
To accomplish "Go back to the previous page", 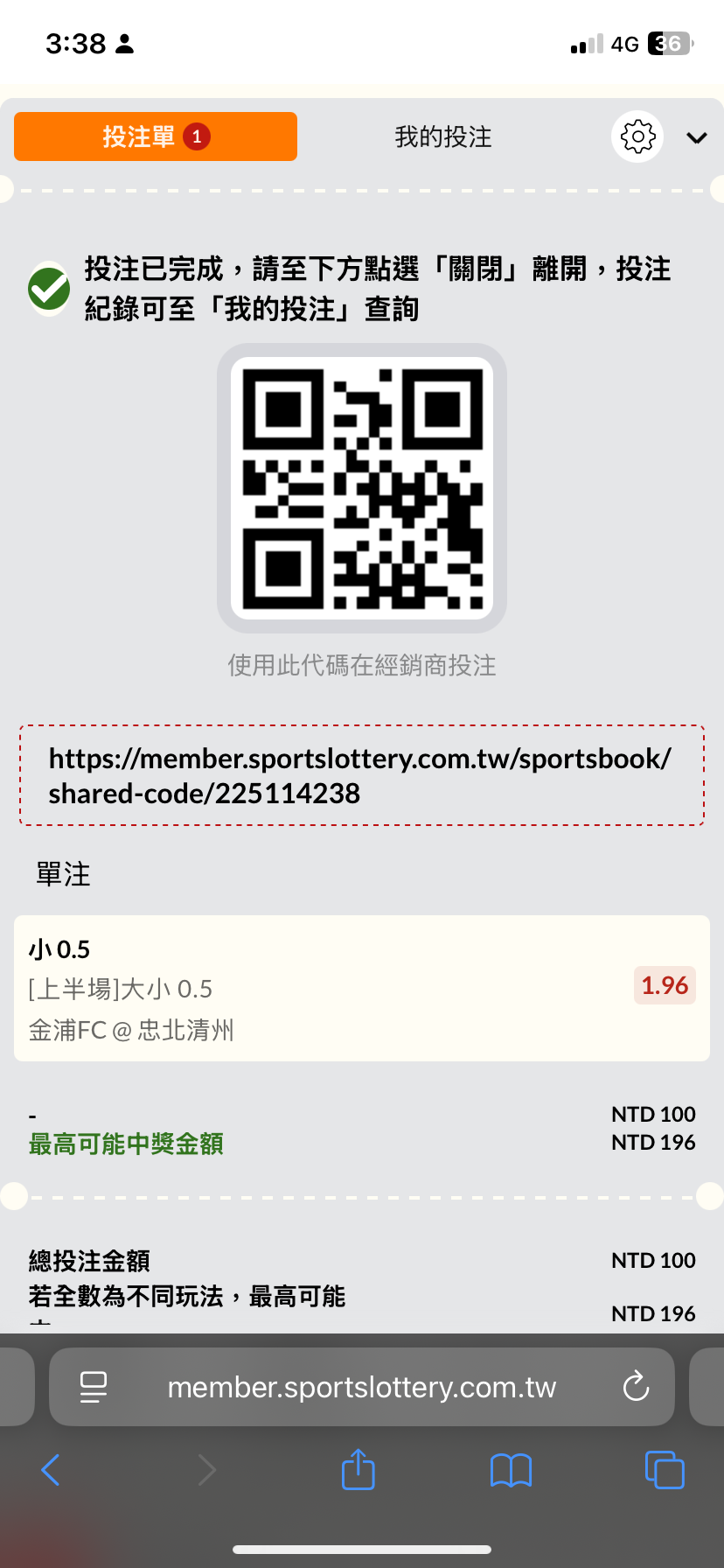I will [x=51, y=1470].
